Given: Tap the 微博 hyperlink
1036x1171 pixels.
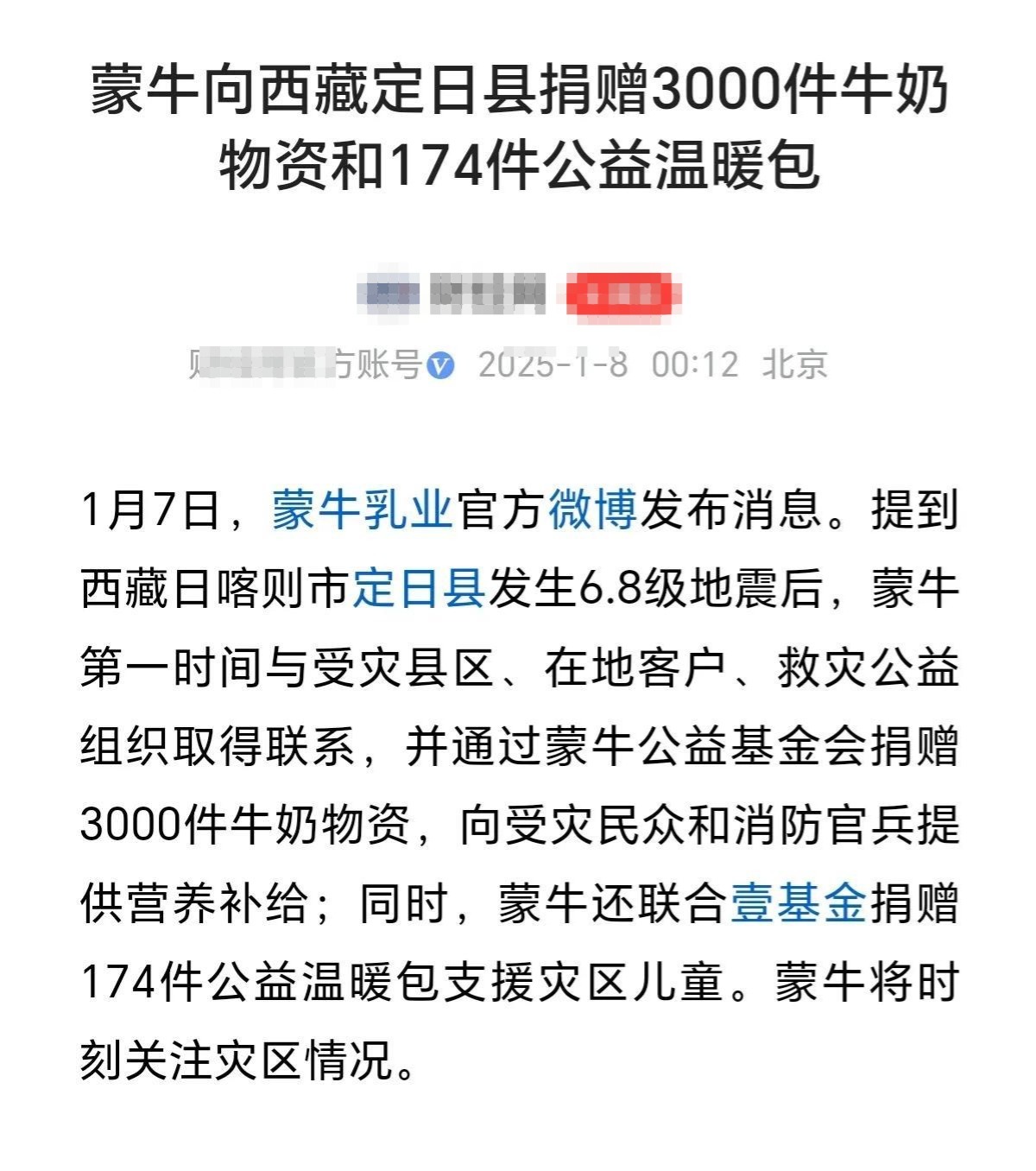Looking at the screenshot, I should 592,509.
